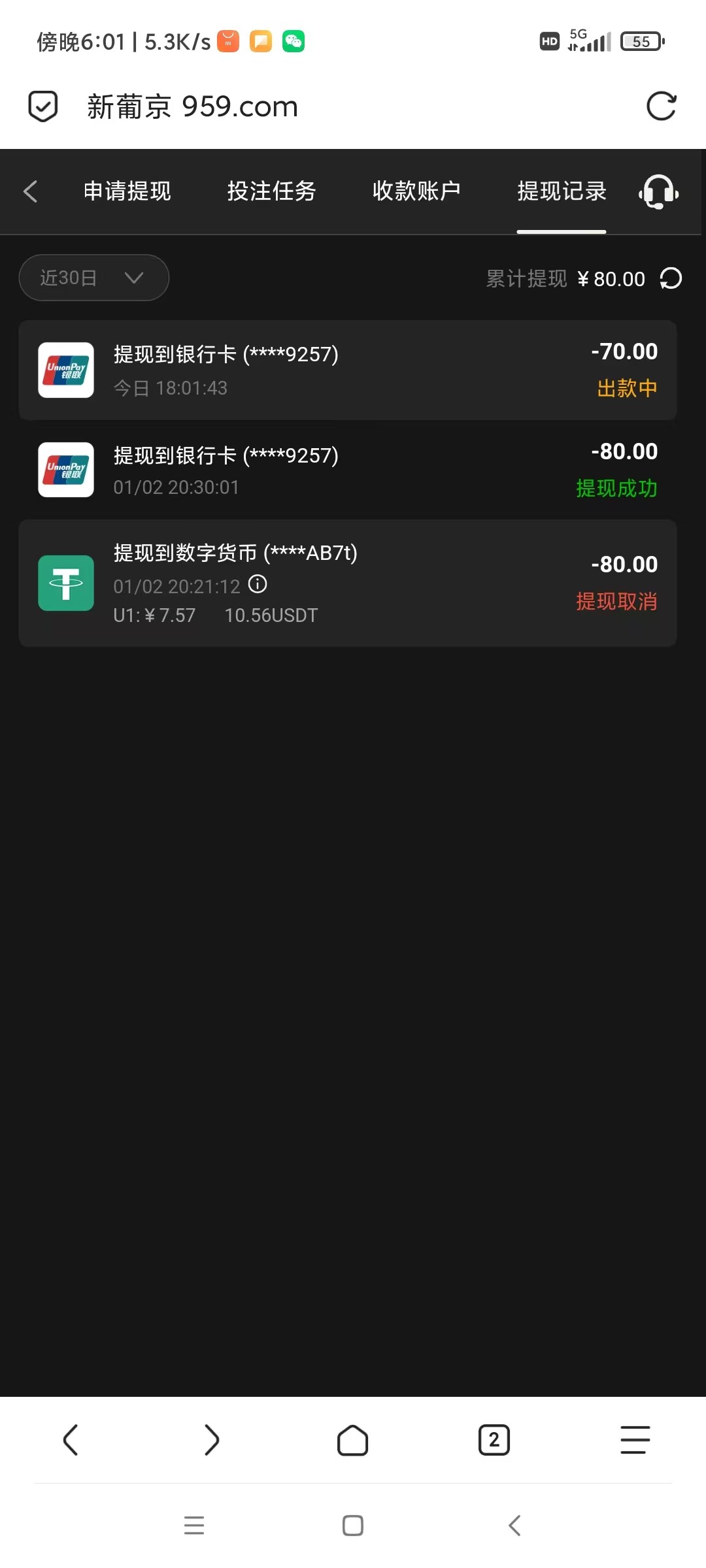
Task: Go forward in the browser
Action: click(212, 1440)
